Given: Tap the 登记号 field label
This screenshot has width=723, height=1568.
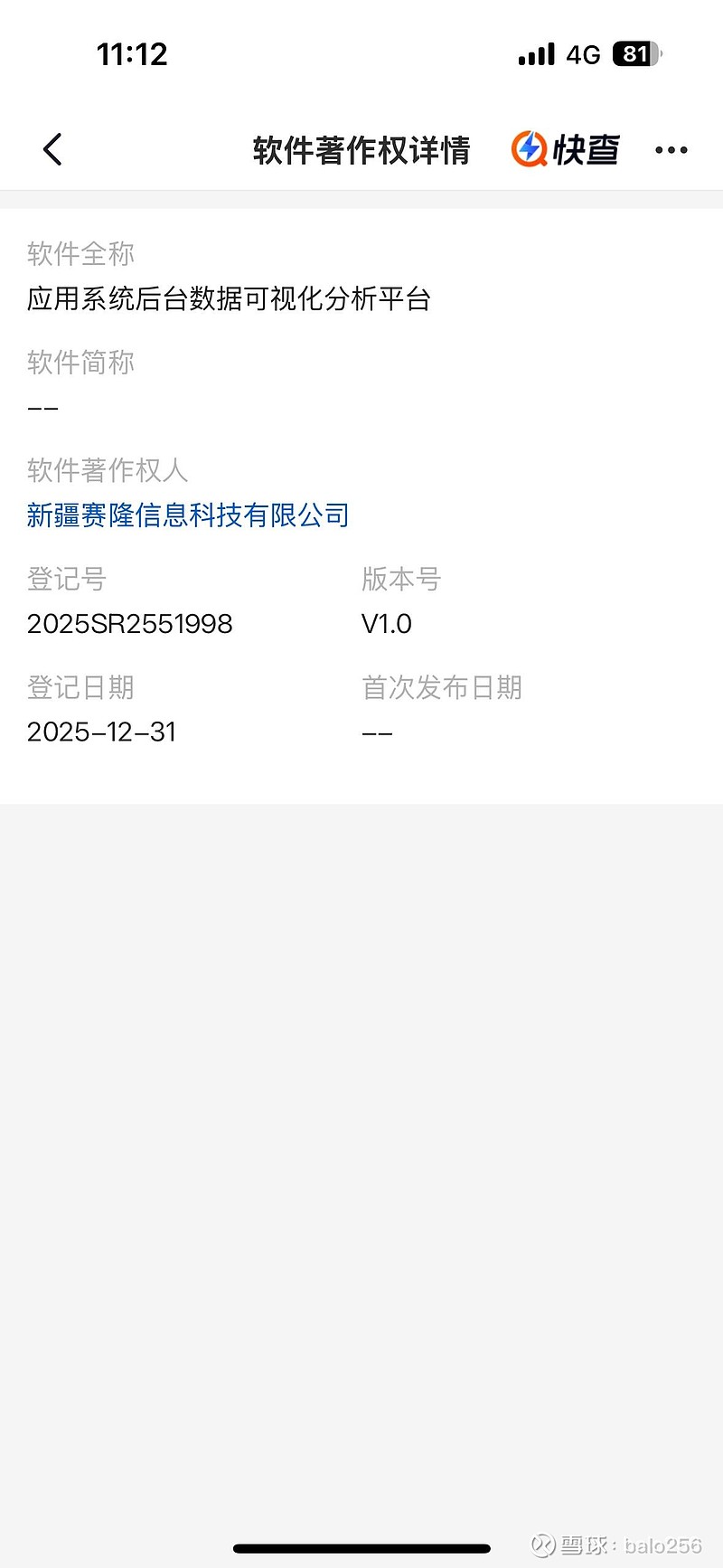Looking at the screenshot, I should [x=64, y=579].
